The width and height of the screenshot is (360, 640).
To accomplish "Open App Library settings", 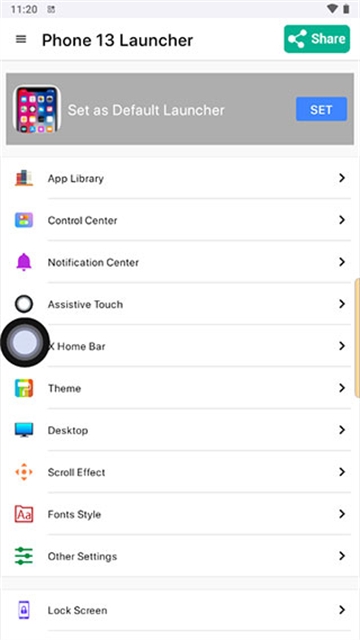I will pyautogui.click(x=180, y=178).
